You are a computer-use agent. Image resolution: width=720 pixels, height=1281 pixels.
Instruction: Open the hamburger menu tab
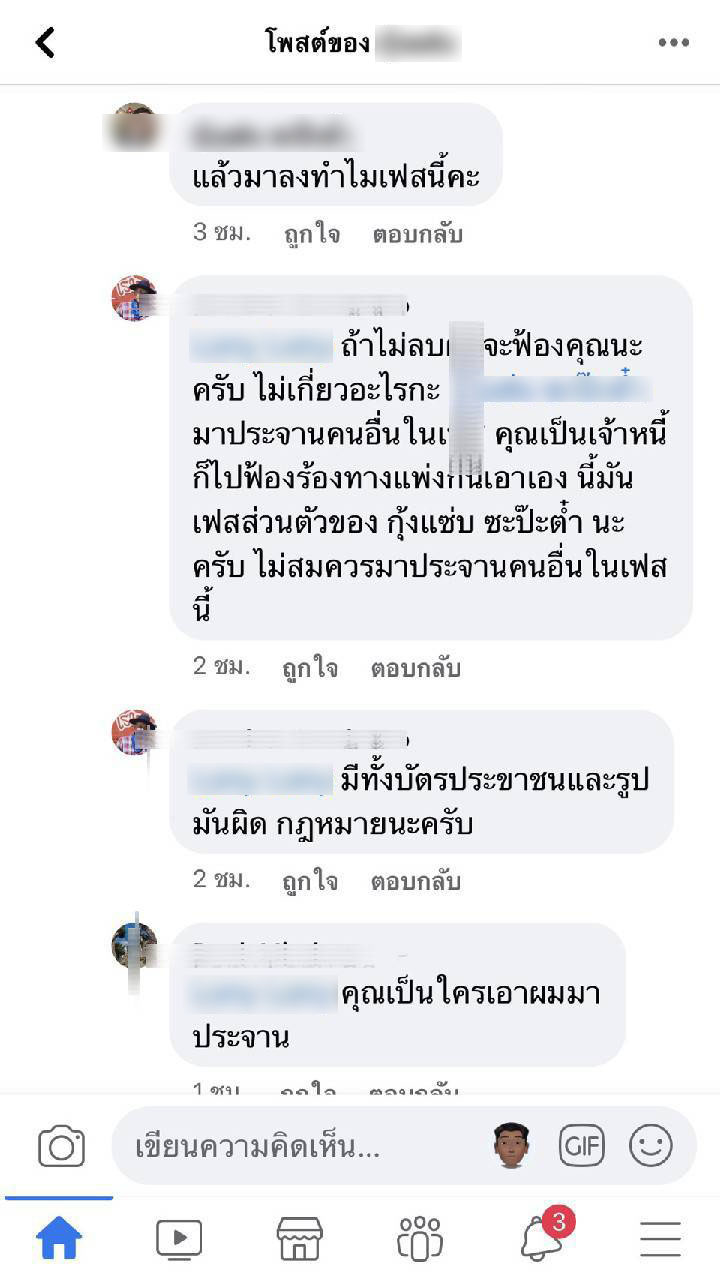click(660, 1239)
